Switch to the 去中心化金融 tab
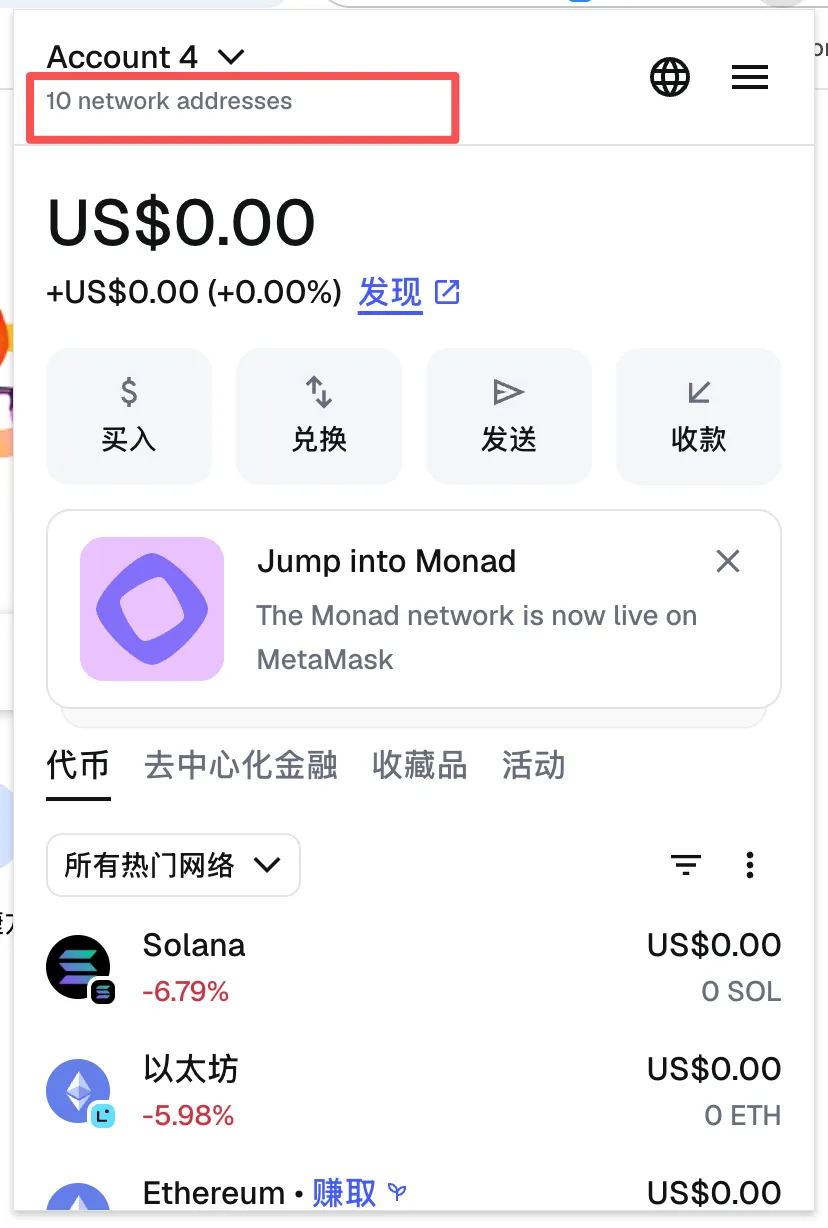Viewport: 828px width, 1228px height. tap(241, 766)
